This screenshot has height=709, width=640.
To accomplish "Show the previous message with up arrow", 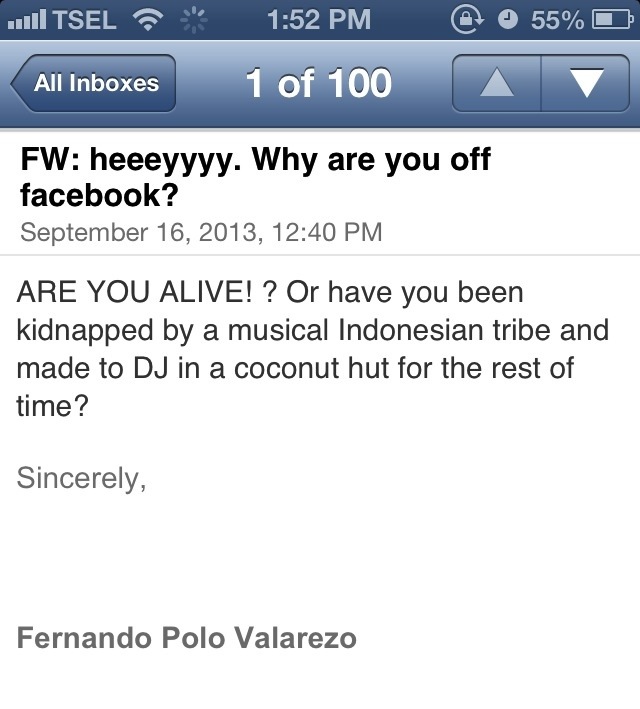I will [x=496, y=84].
